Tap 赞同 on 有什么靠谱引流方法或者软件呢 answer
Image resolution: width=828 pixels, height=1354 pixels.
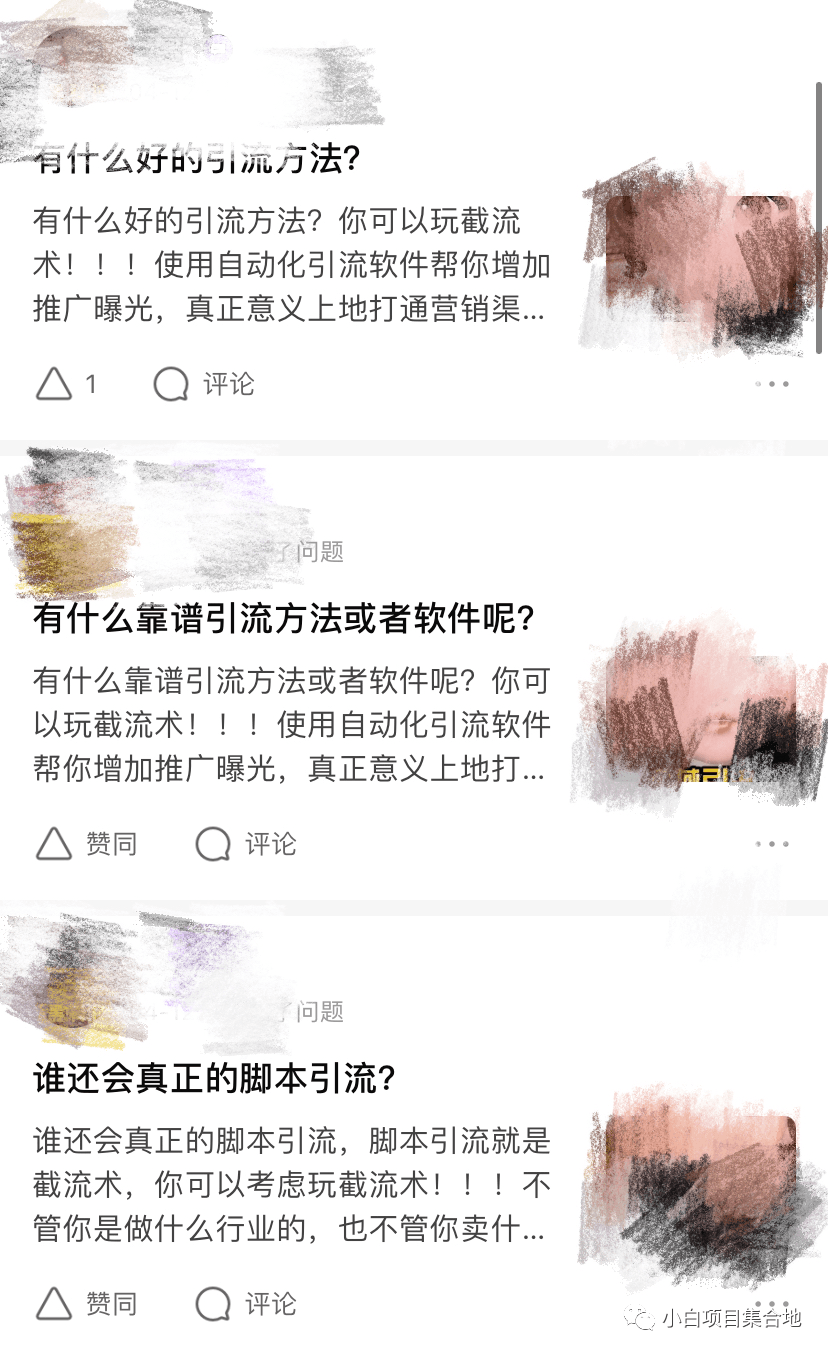[86, 844]
